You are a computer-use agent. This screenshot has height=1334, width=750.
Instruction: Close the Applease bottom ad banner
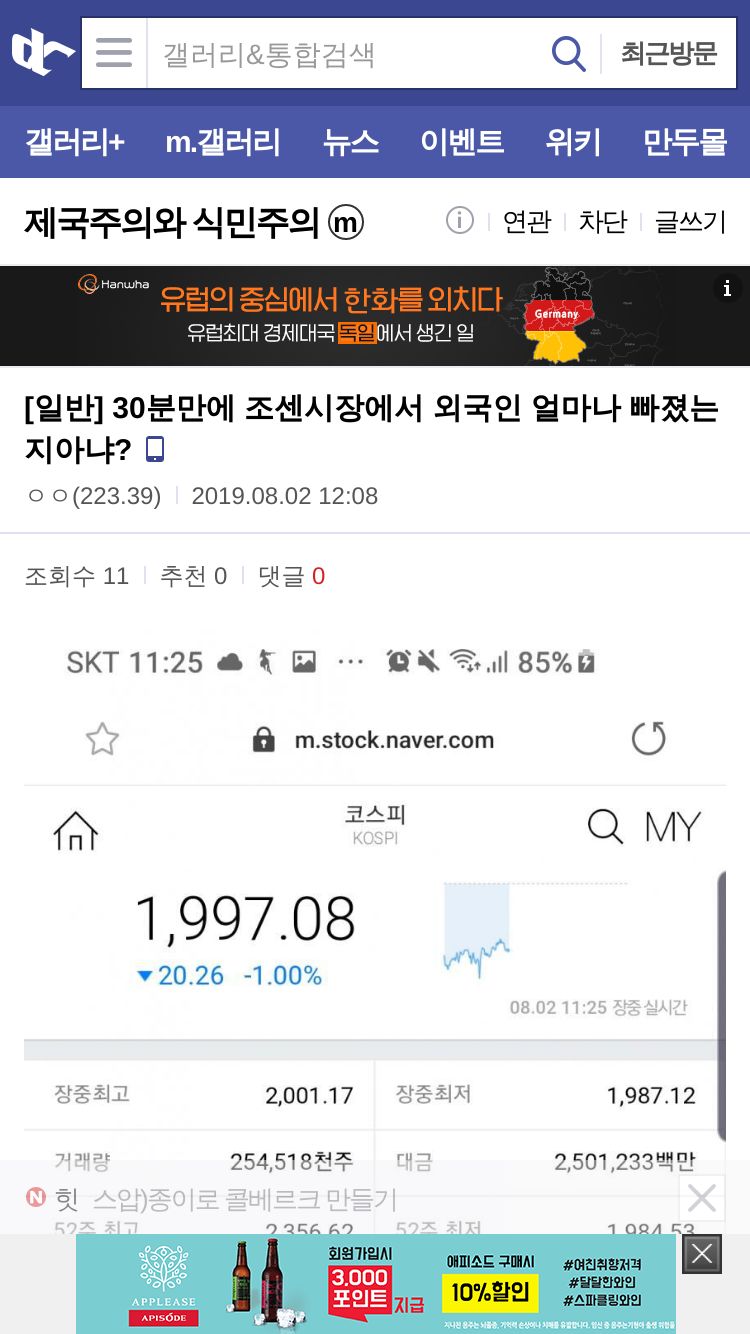(x=702, y=1253)
